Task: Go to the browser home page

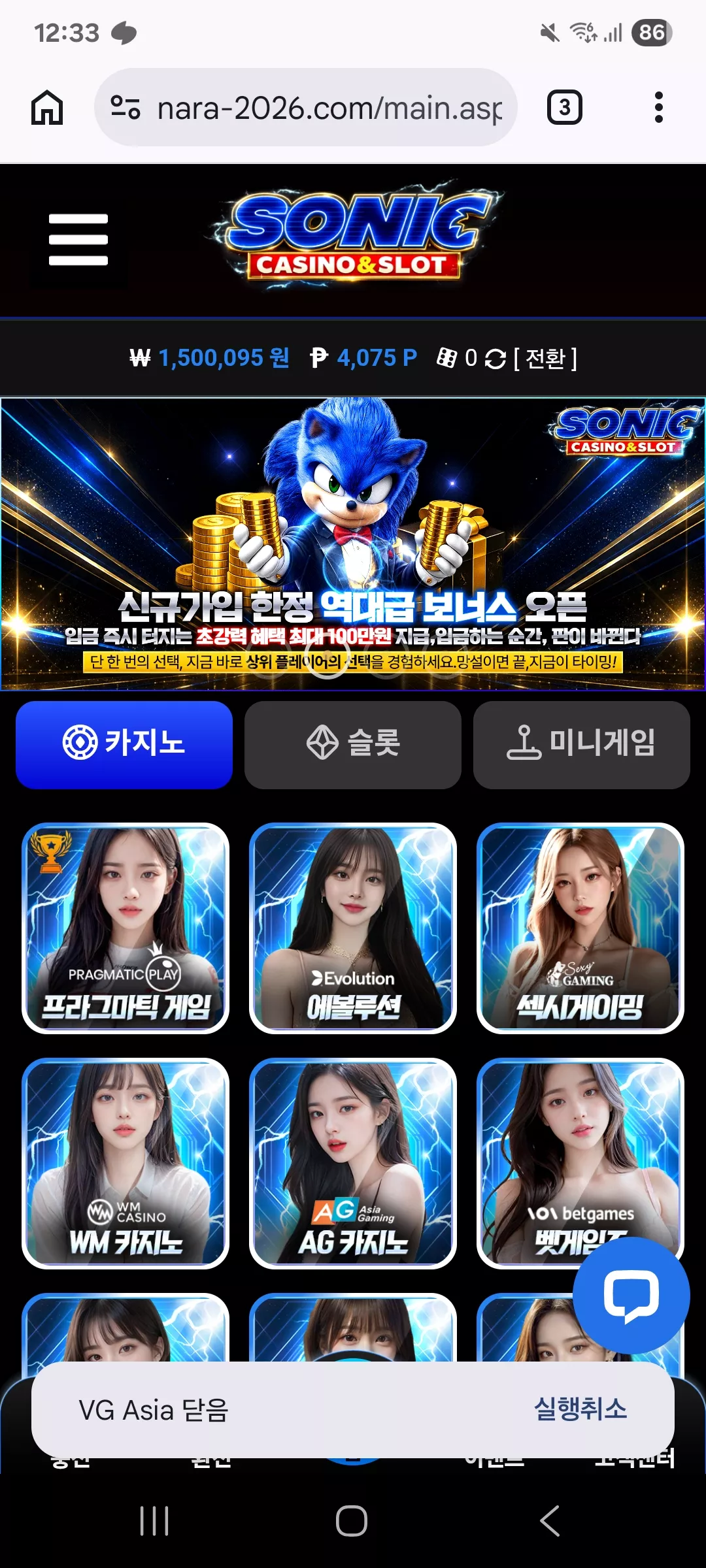Action: pos(47,107)
